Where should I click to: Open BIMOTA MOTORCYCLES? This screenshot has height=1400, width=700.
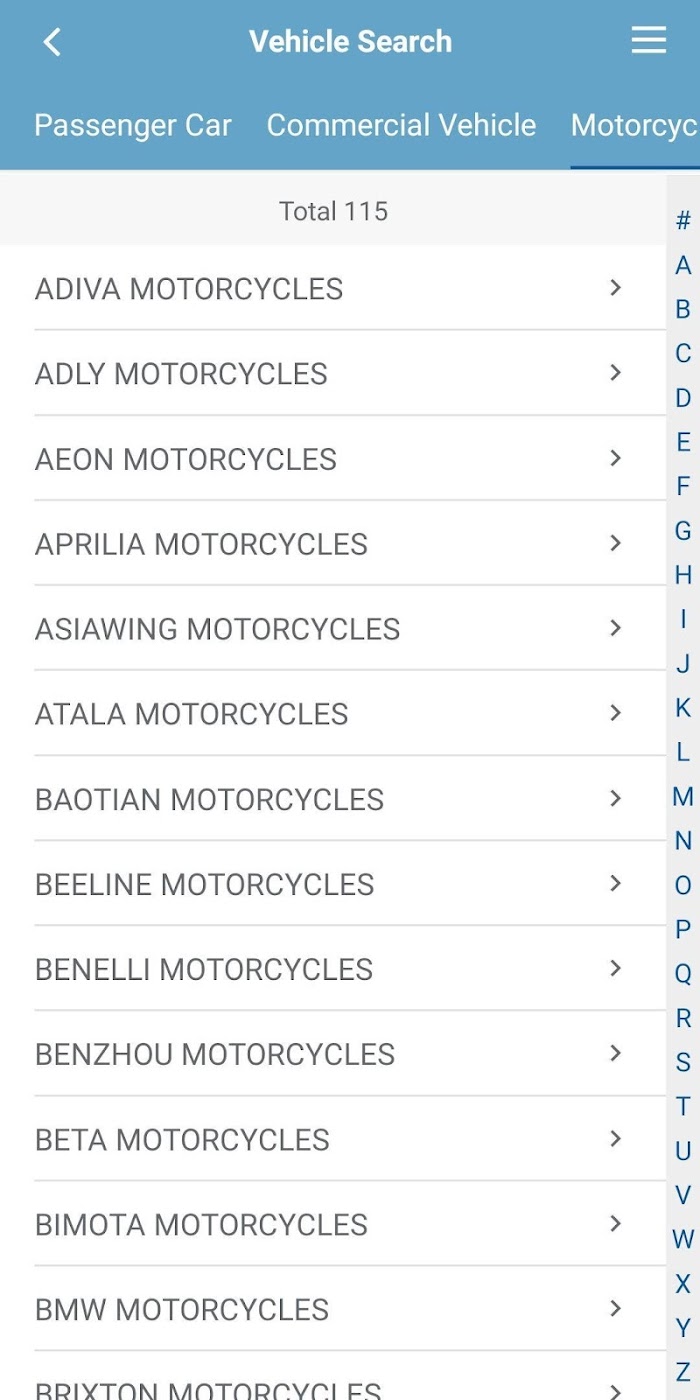333,1224
